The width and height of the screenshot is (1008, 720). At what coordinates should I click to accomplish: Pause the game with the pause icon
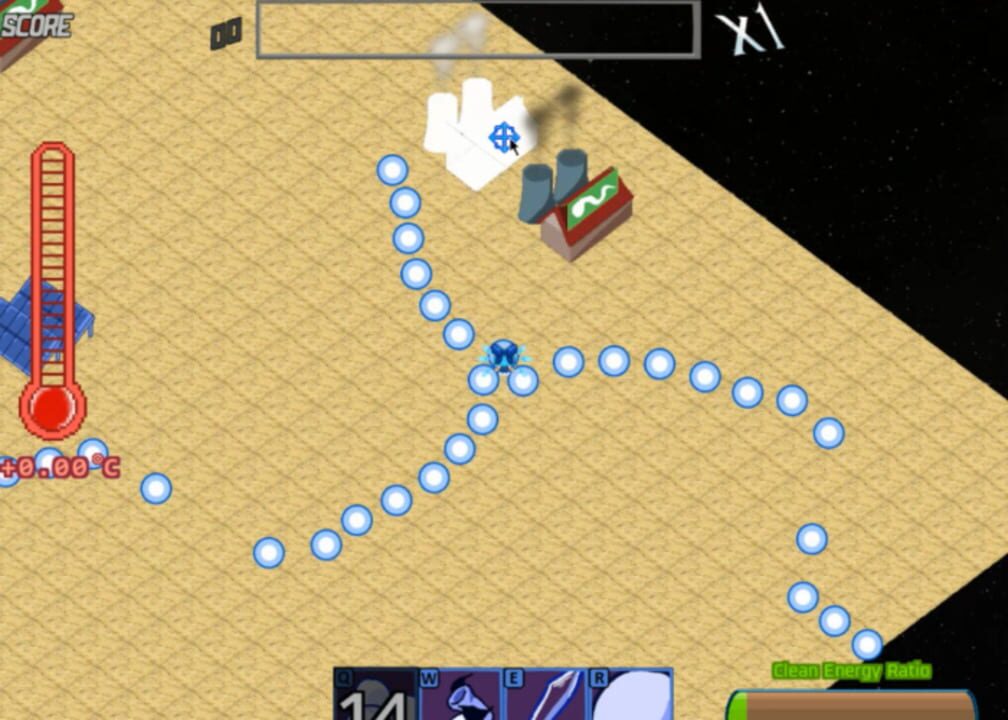[x=226, y=33]
